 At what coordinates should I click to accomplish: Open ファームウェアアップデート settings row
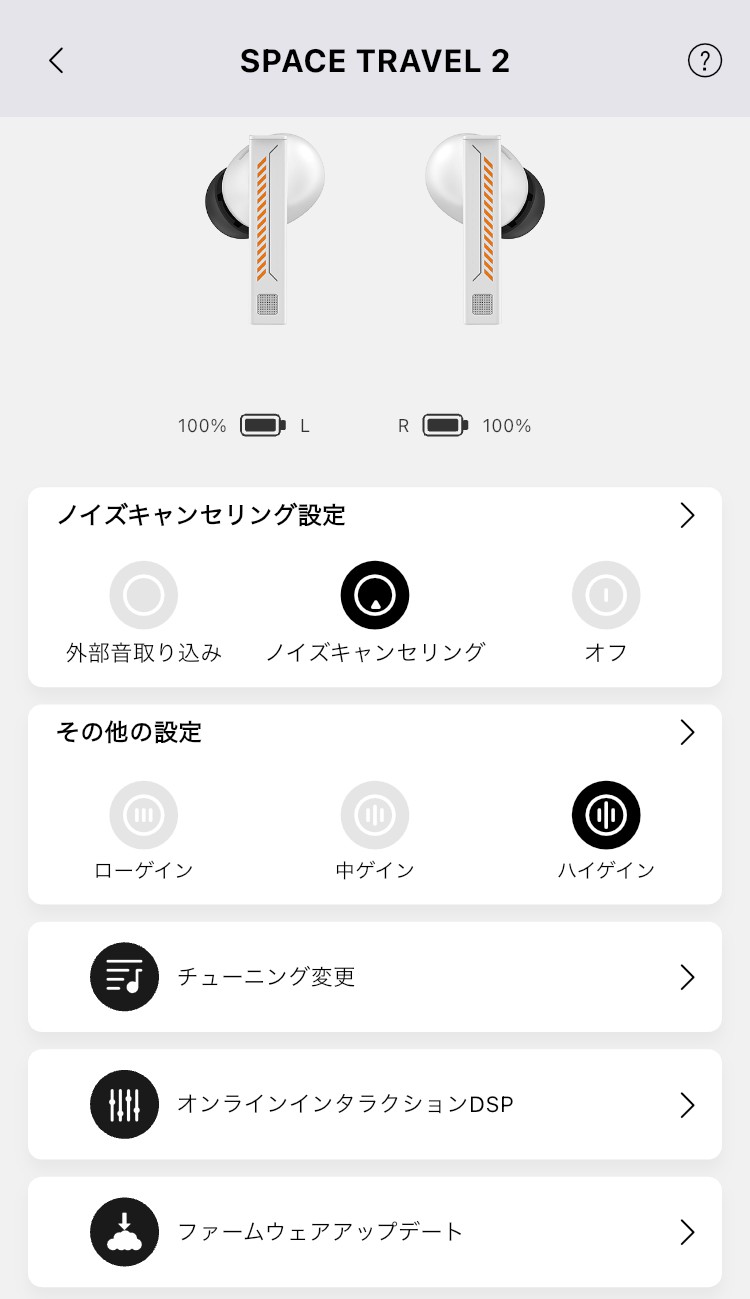coord(375,1232)
